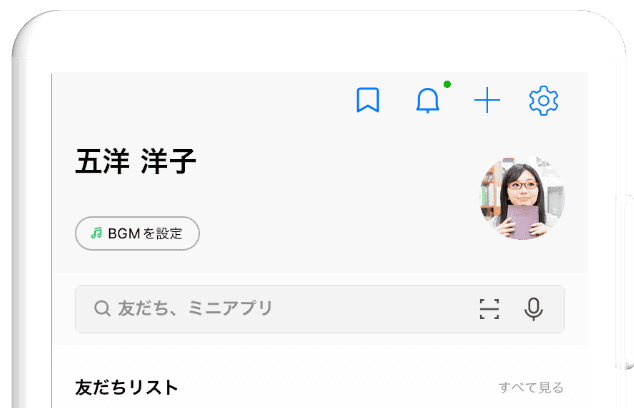Open the profile photo of 五洋 洋子
The width and height of the screenshot is (634, 408).
coord(523,198)
